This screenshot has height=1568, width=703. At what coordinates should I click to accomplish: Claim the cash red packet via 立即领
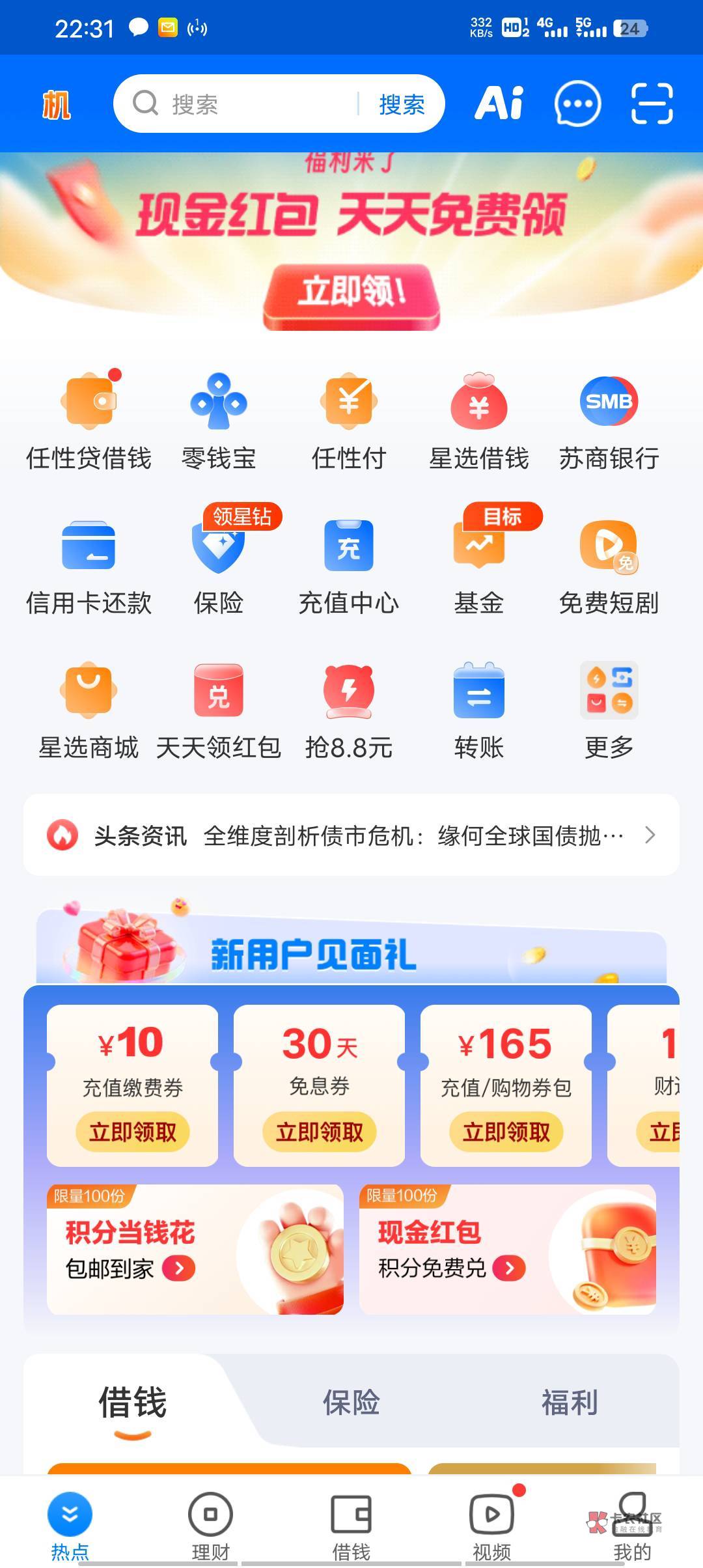click(351, 294)
